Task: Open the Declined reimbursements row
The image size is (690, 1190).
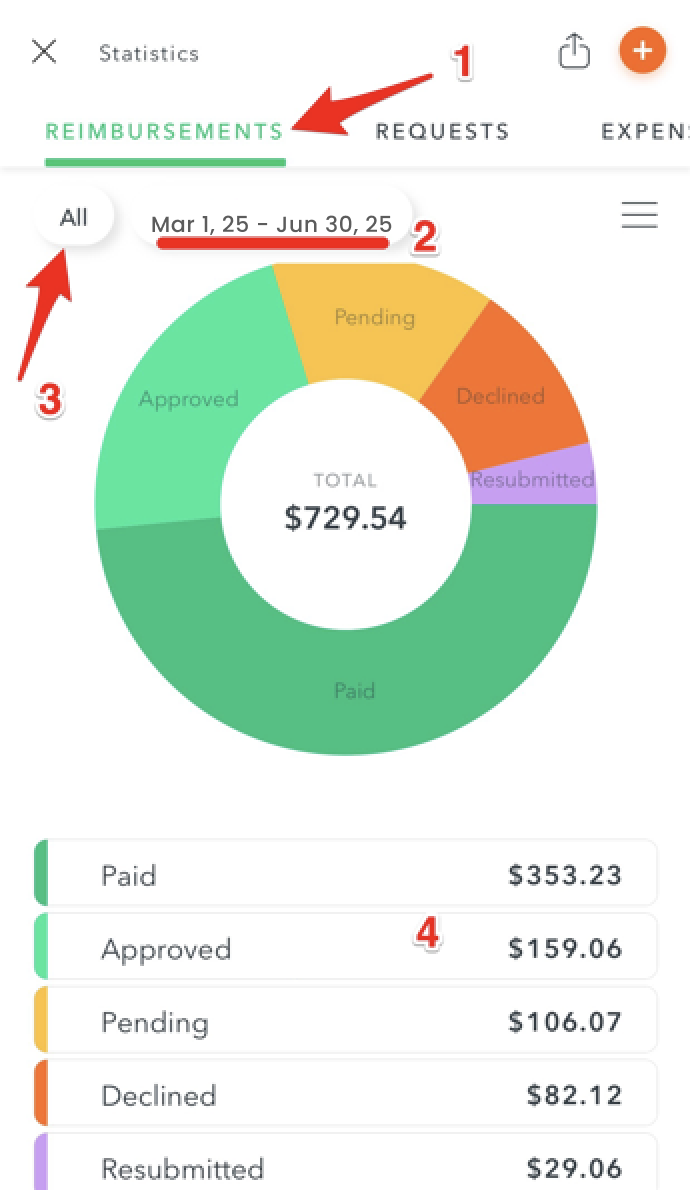Action: coord(345,1093)
